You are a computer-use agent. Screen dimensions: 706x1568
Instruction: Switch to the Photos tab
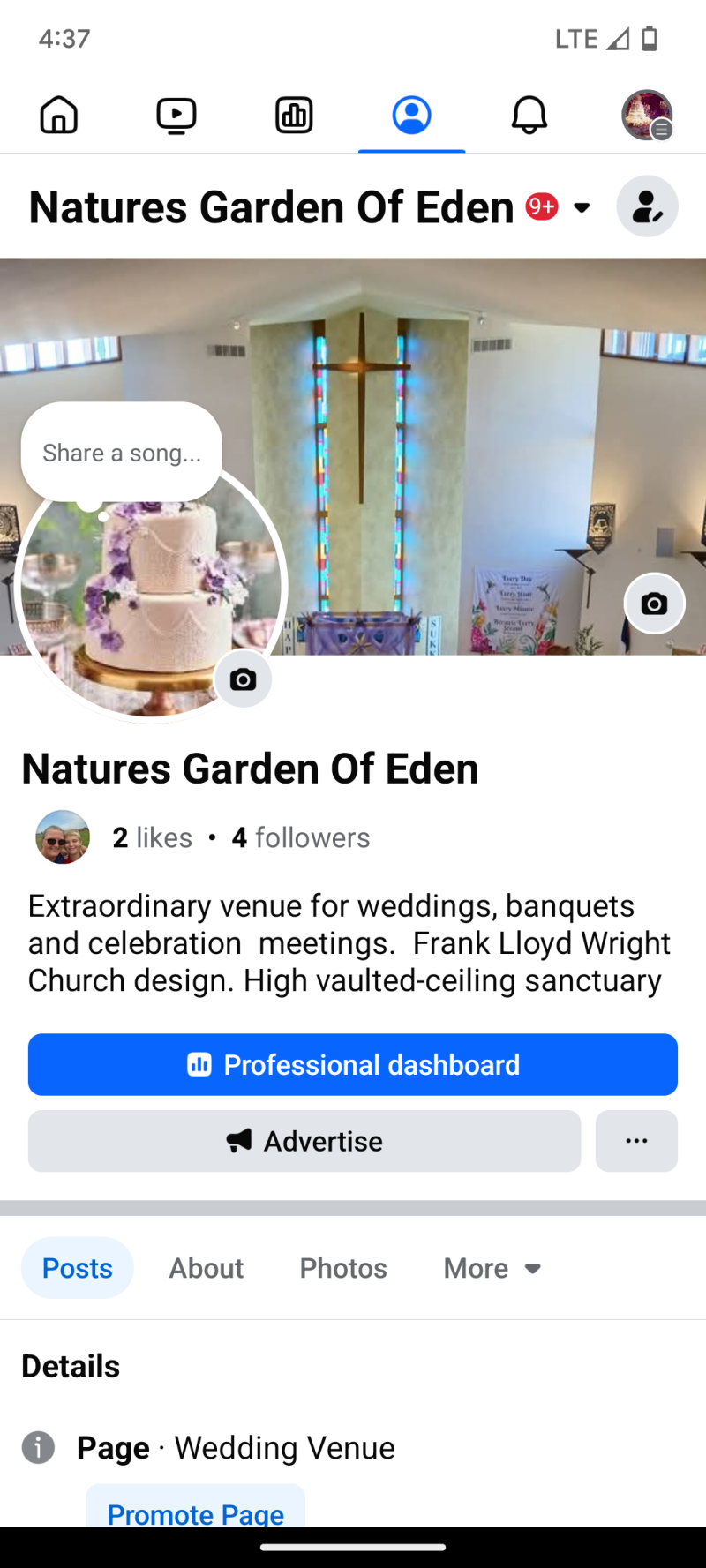click(343, 1268)
